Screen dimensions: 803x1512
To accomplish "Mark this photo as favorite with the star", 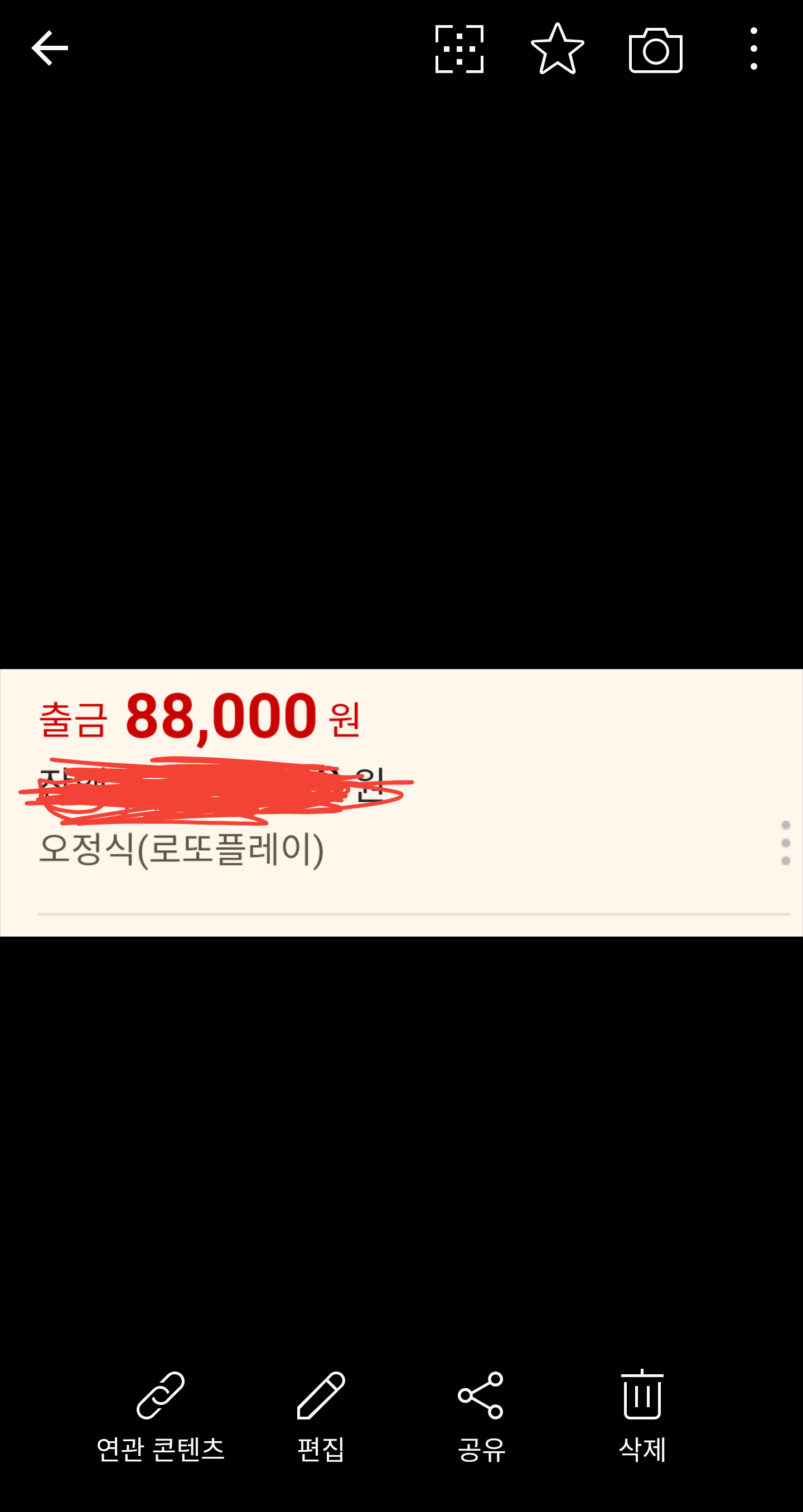I will tap(557, 49).
